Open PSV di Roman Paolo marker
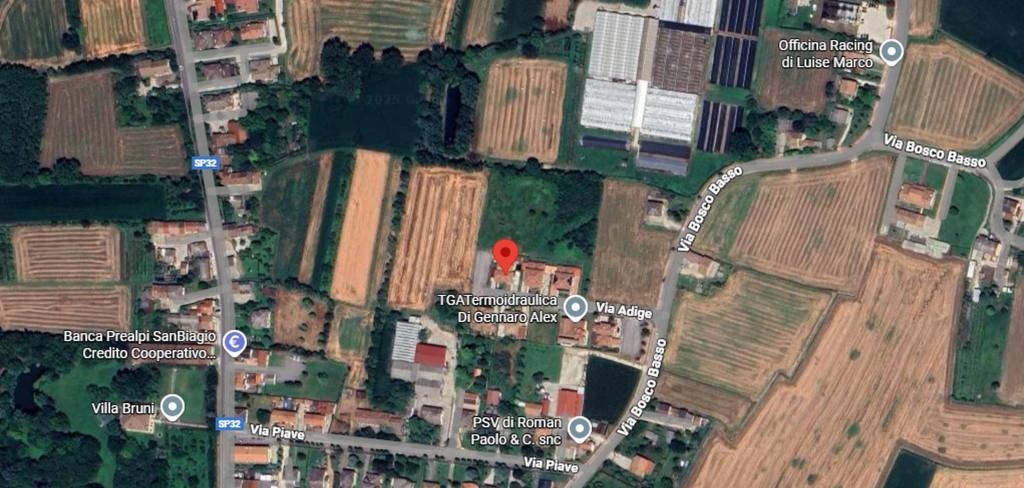 (x=579, y=430)
